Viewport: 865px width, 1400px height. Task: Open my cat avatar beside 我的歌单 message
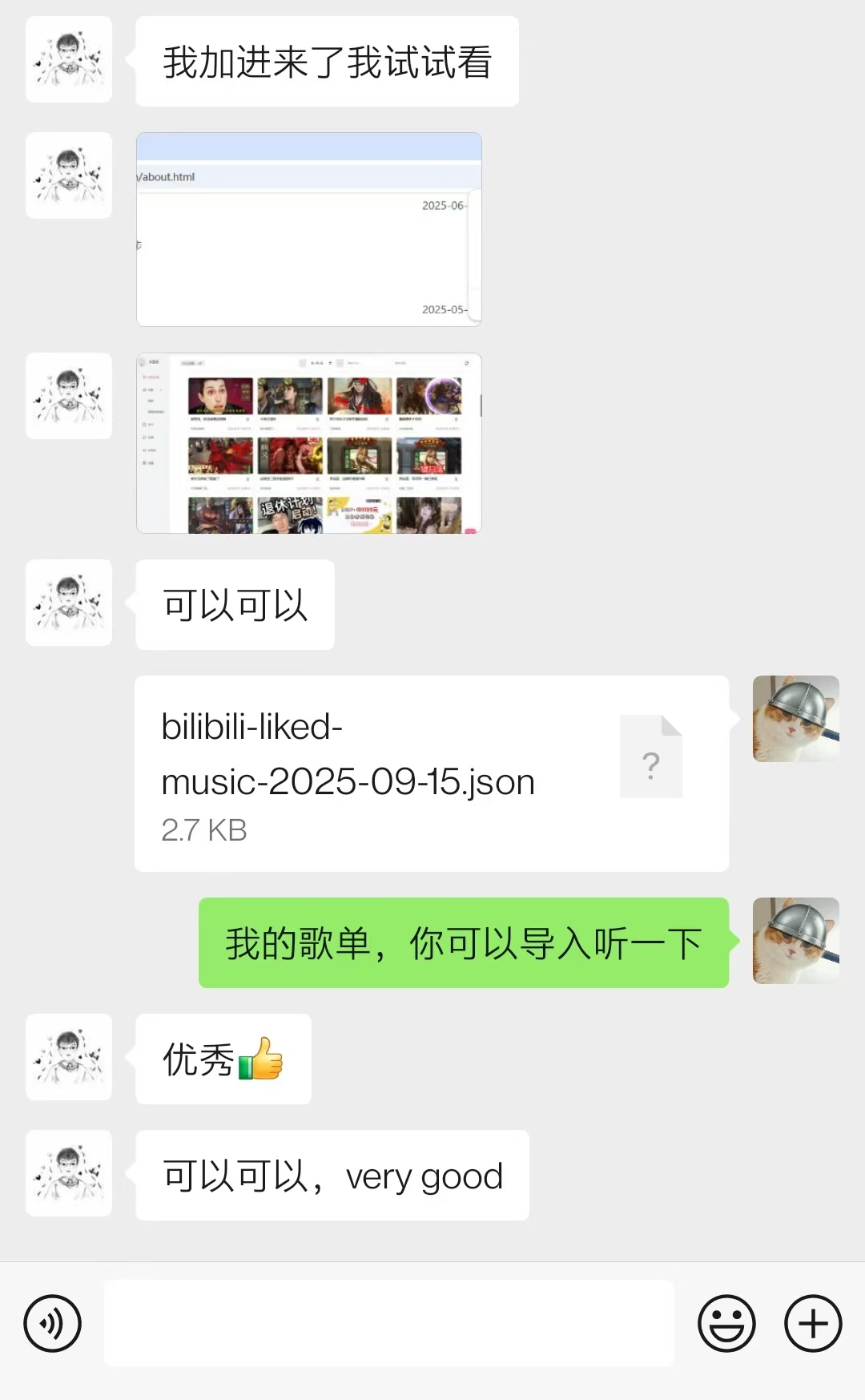795,941
